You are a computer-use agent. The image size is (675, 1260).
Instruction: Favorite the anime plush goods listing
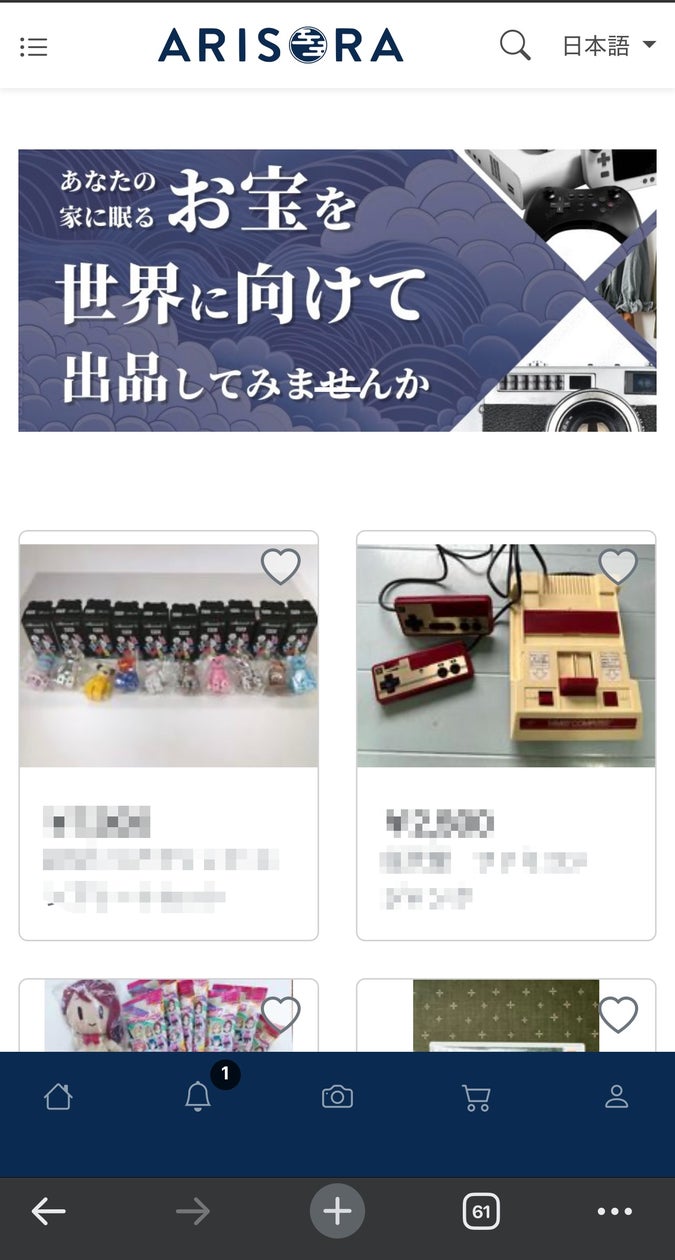point(280,1015)
